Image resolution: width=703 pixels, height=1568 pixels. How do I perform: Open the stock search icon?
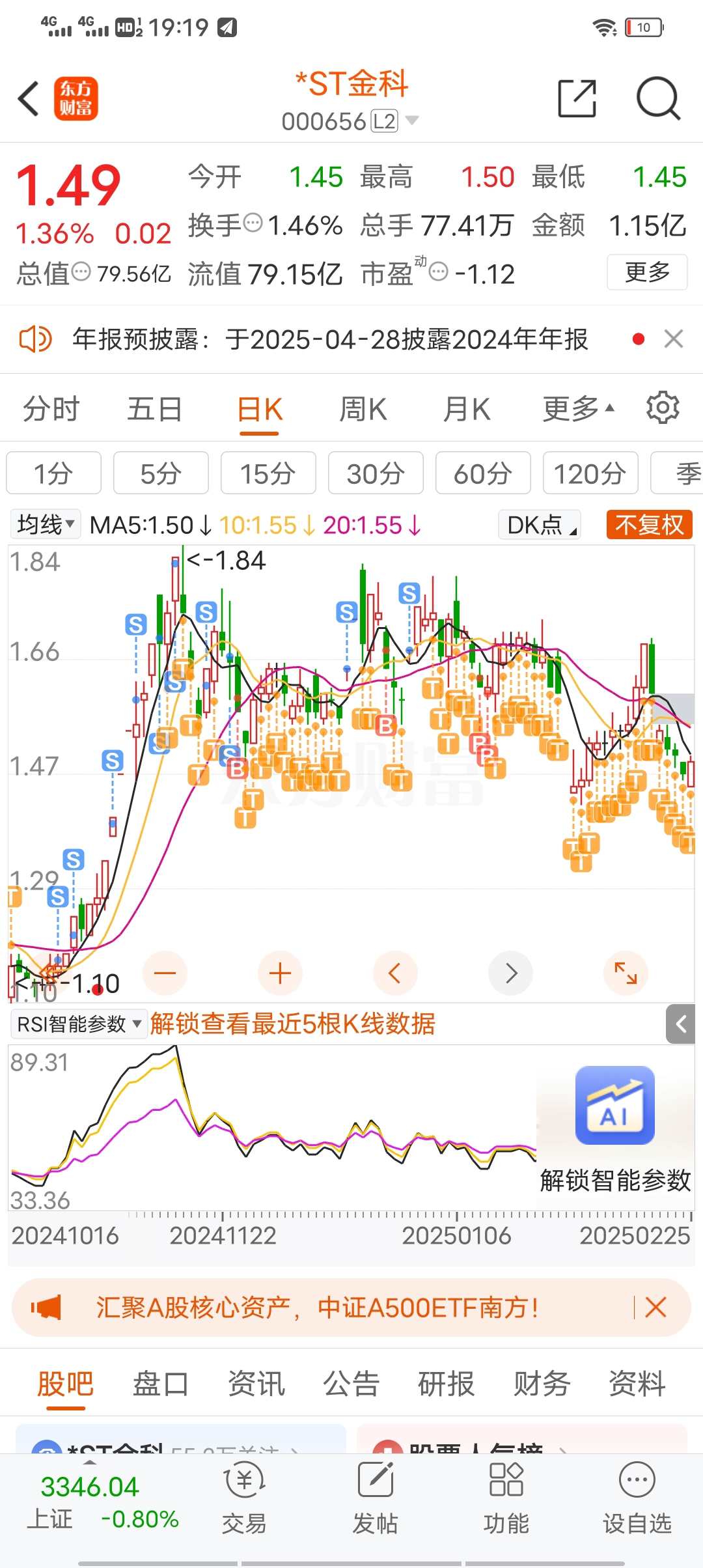(x=658, y=99)
